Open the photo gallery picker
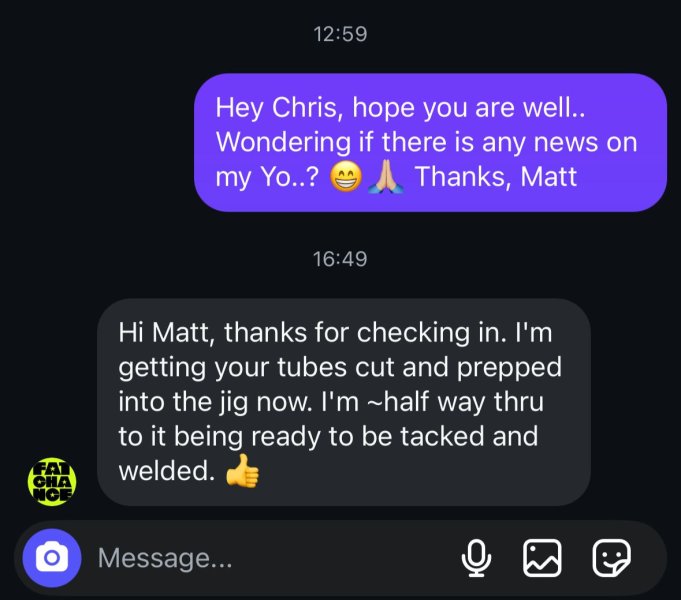 (x=542, y=558)
